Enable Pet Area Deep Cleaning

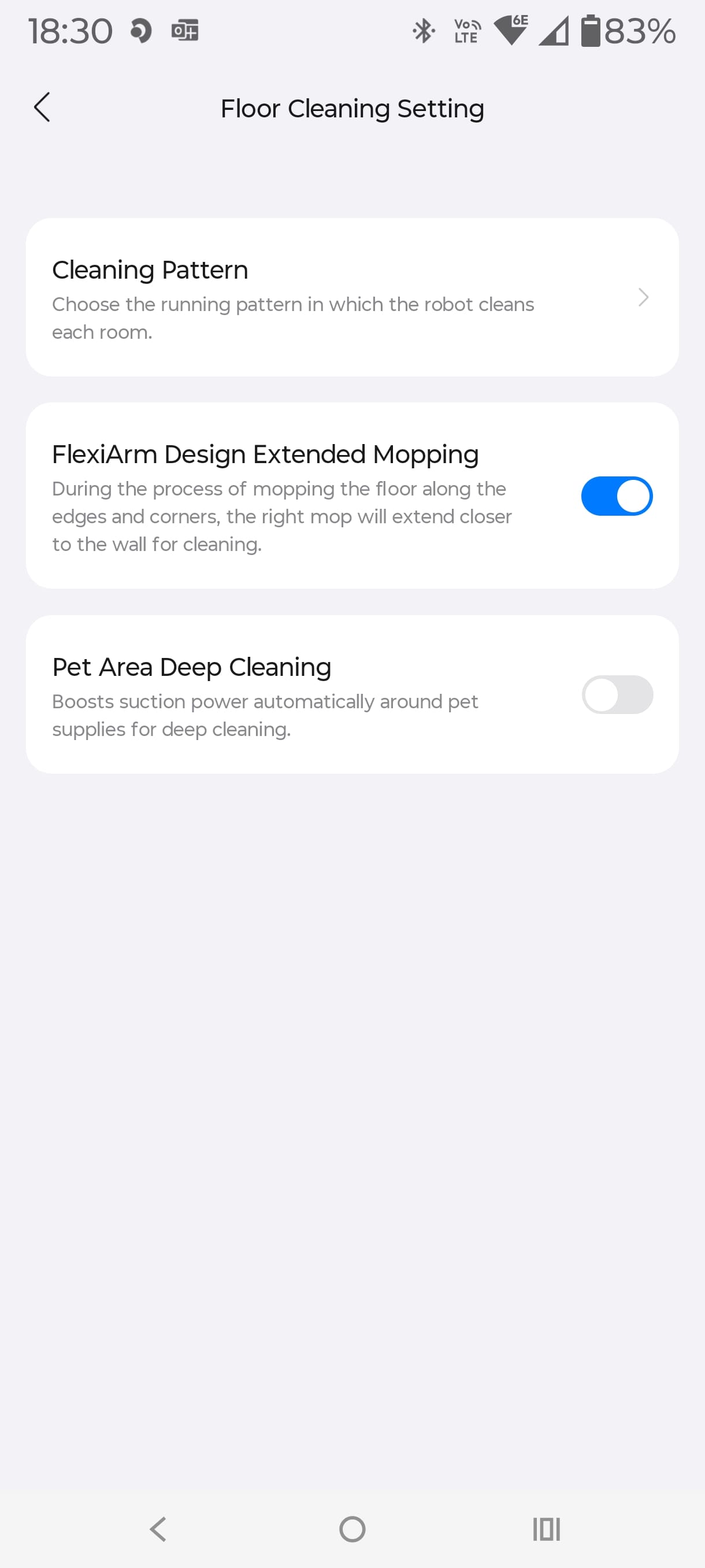click(616, 694)
